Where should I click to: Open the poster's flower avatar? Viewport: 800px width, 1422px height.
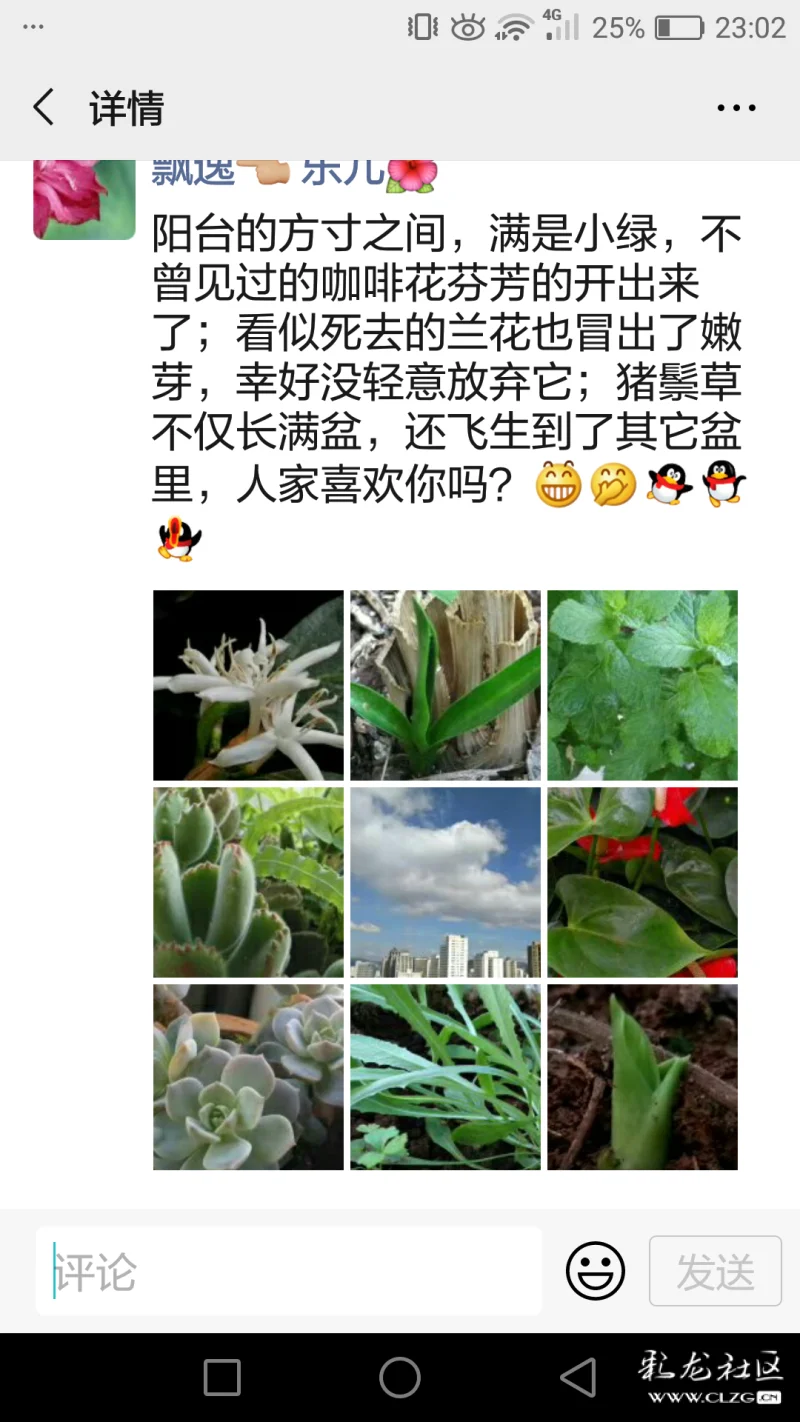coord(84,198)
